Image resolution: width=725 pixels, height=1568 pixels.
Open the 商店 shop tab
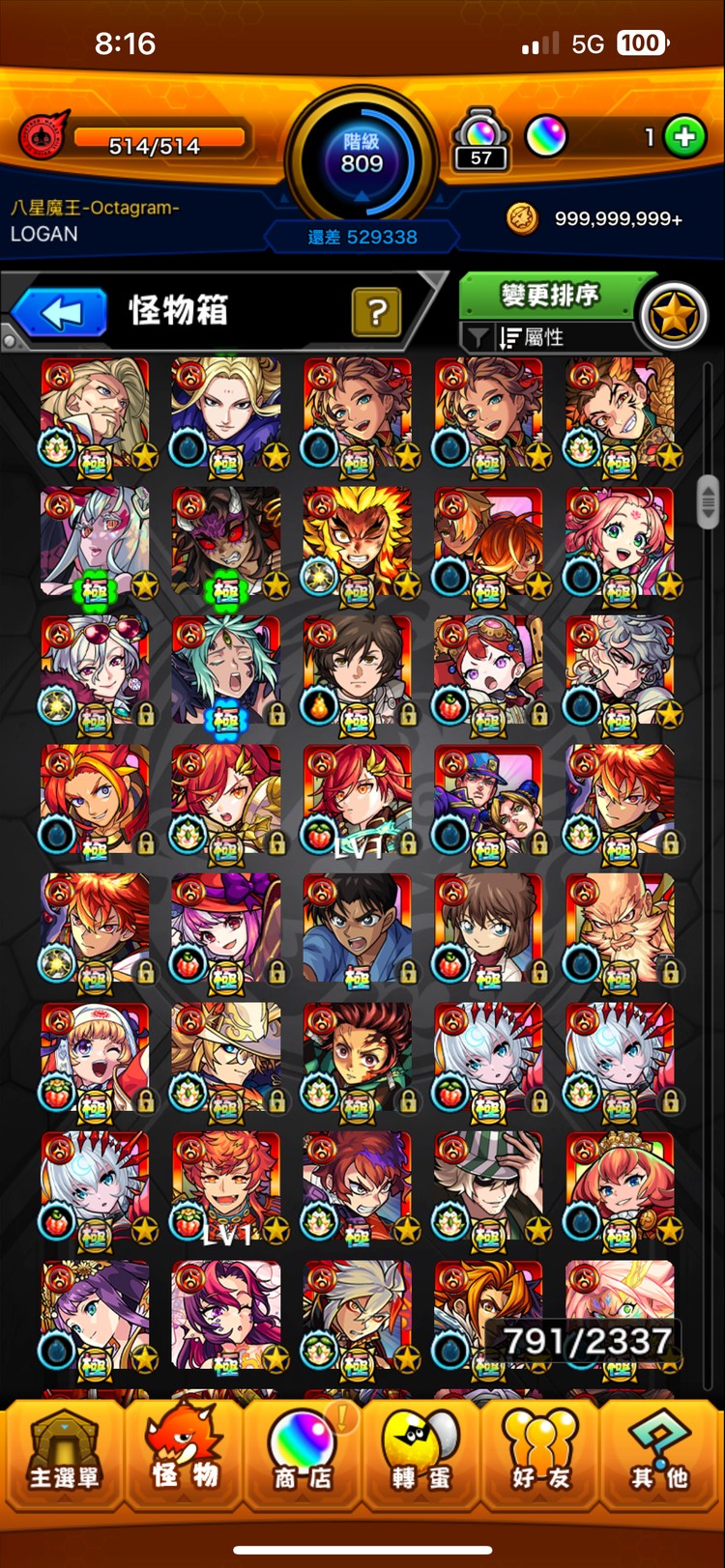(302, 1457)
